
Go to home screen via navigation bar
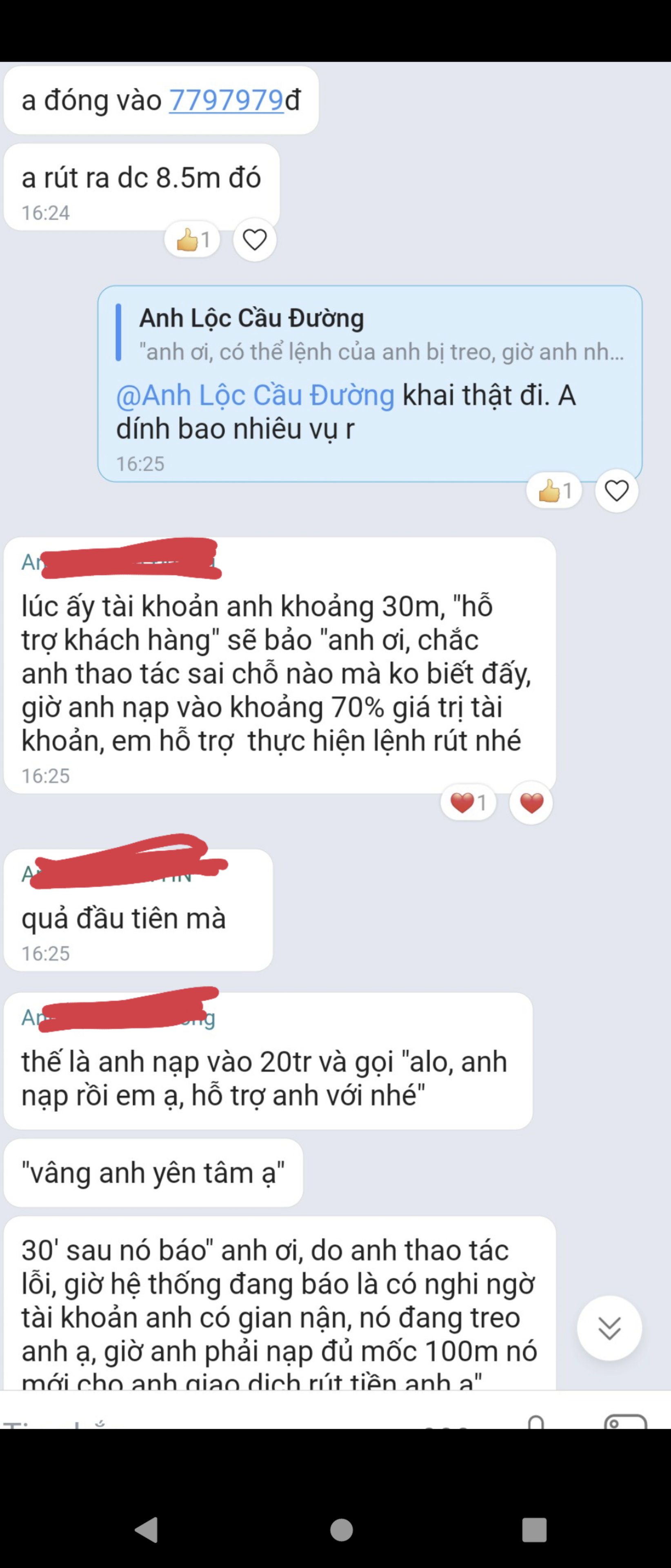[341, 1529]
